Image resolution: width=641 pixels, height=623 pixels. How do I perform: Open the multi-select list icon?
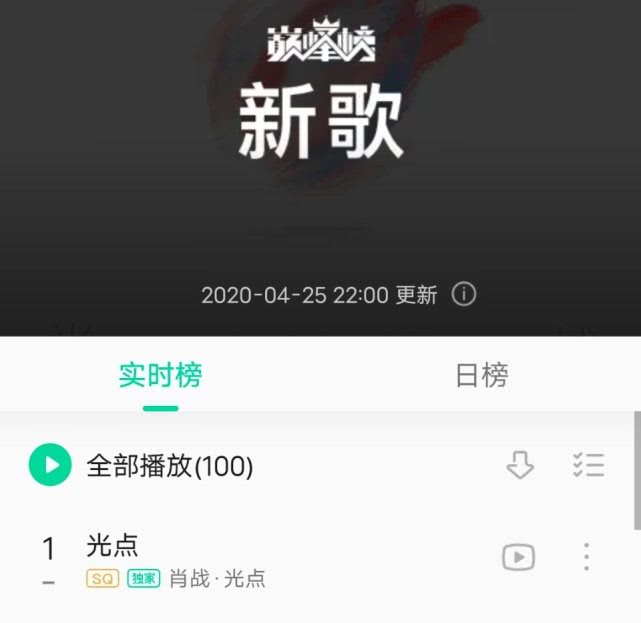click(588, 465)
